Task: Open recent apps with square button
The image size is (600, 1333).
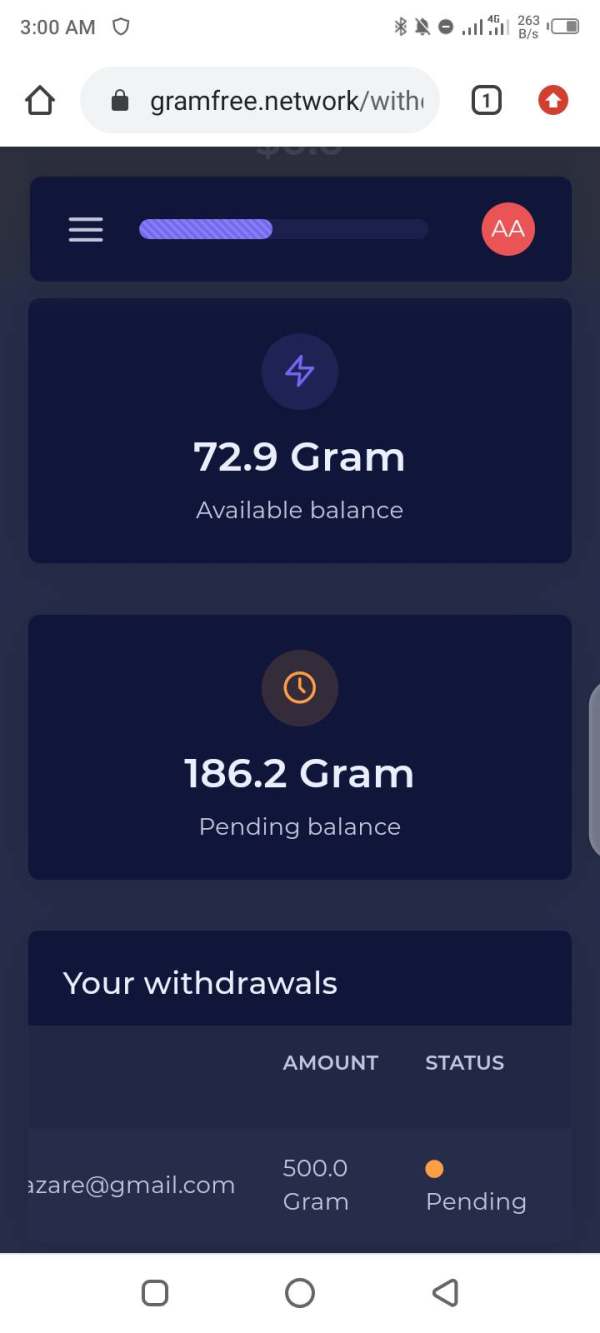Action: 155,1293
